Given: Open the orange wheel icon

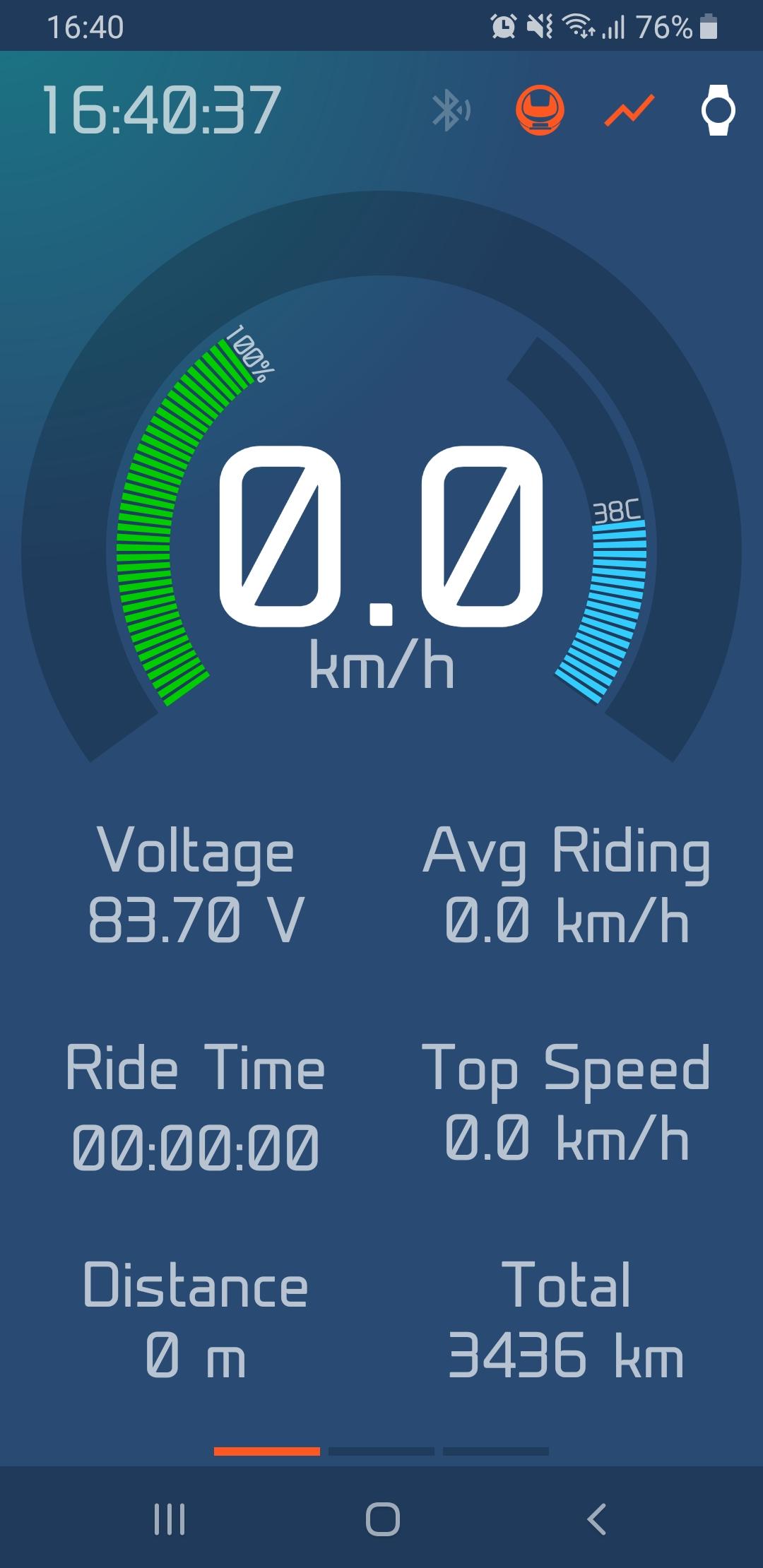Looking at the screenshot, I should (x=540, y=110).
